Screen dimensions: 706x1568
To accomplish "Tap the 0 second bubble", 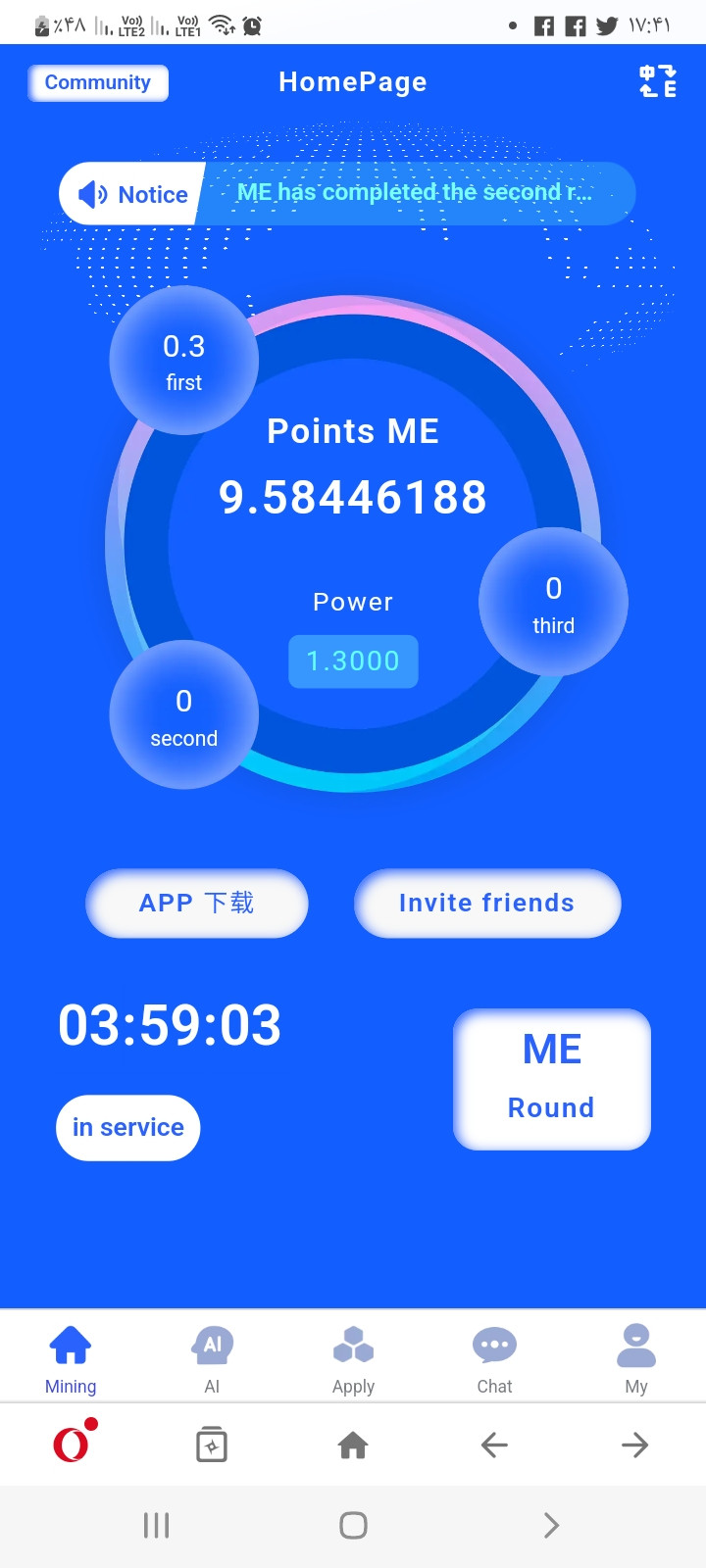I will click(x=184, y=715).
